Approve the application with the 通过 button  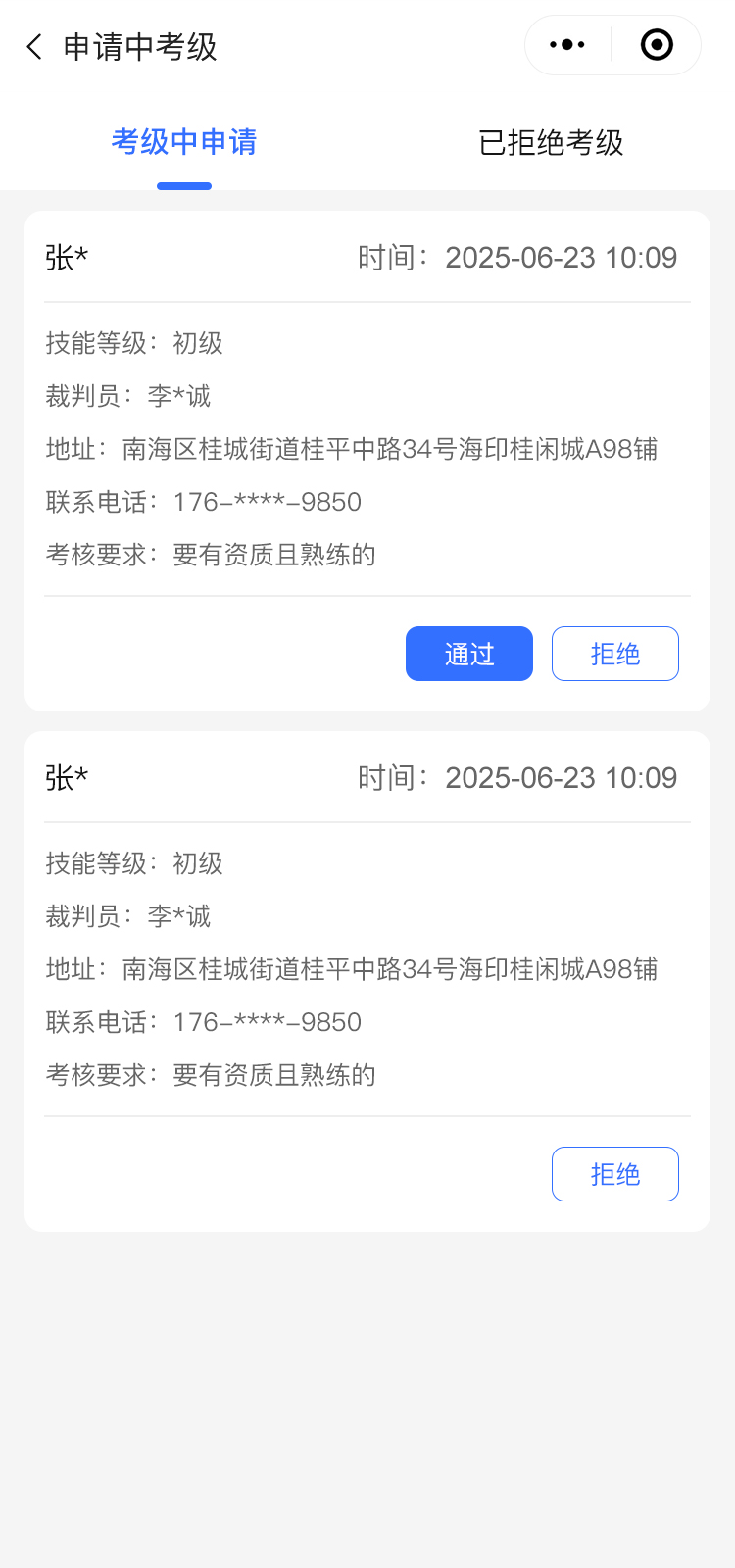pyautogui.click(x=469, y=654)
